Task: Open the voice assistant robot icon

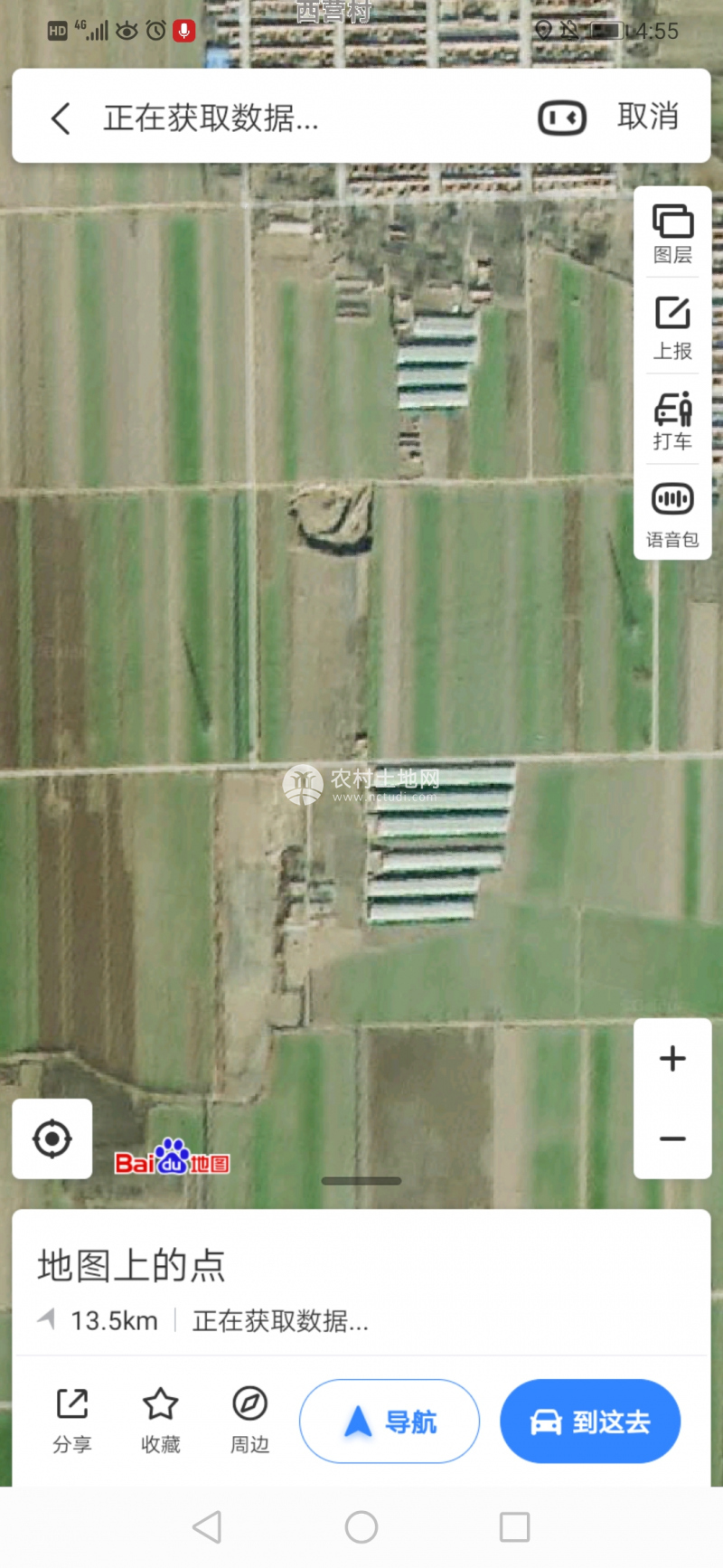Action: click(562, 118)
